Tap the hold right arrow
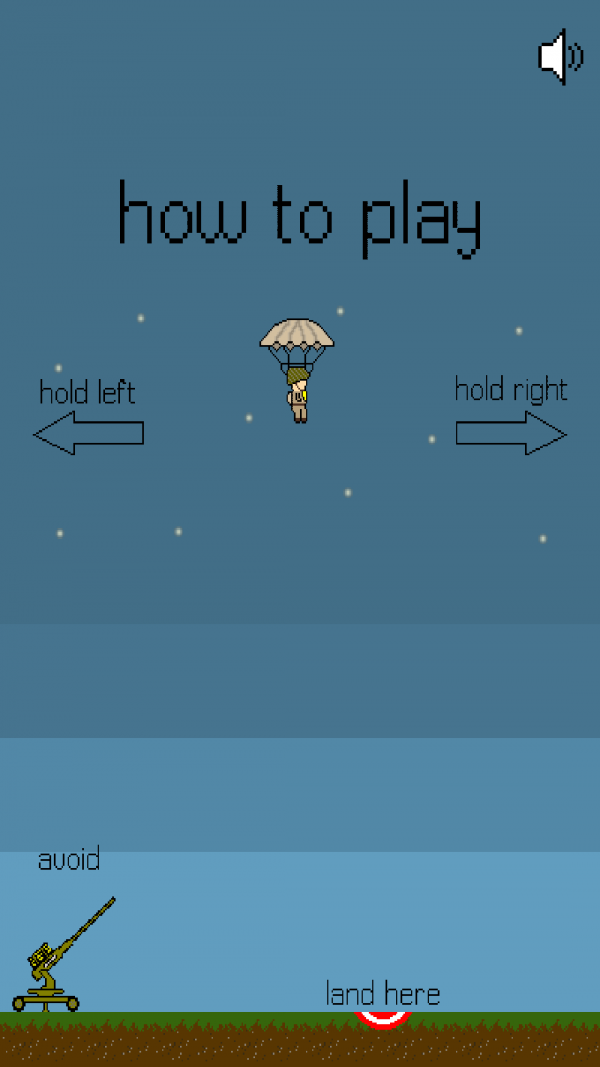Screen dimensions: 600x1067 (511, 434)
